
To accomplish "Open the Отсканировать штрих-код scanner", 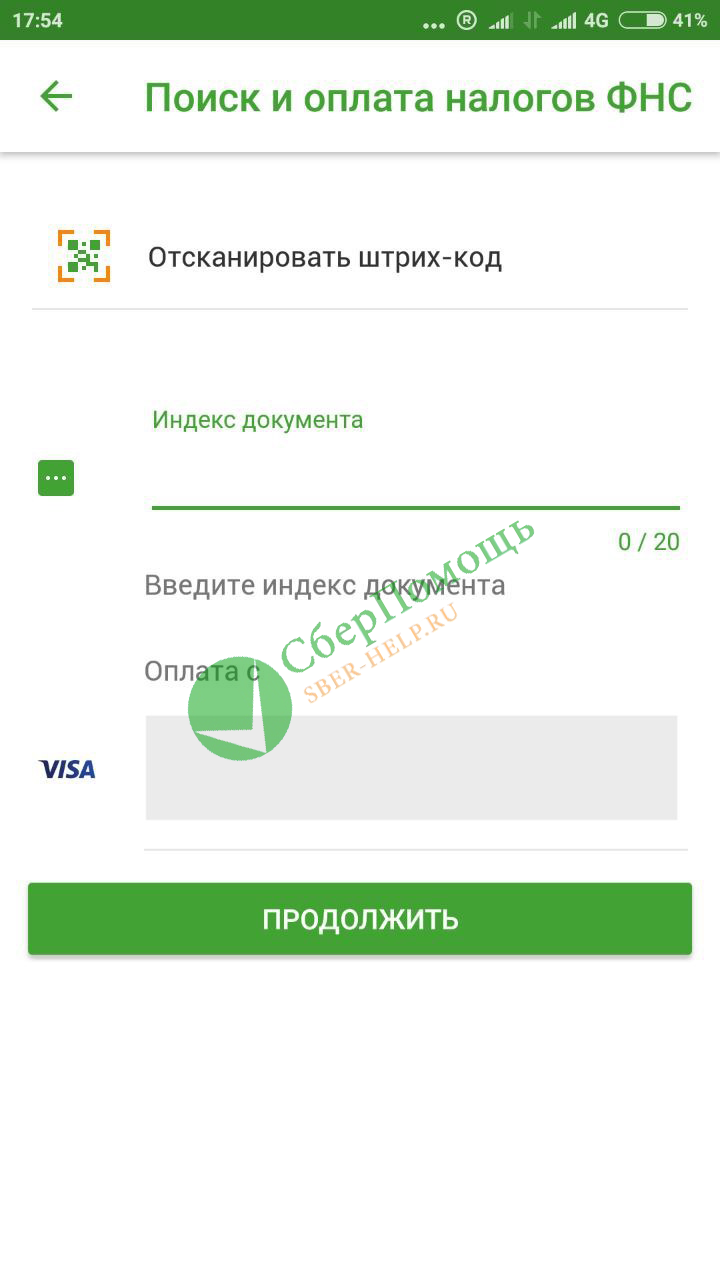I will tap(324, 258).
